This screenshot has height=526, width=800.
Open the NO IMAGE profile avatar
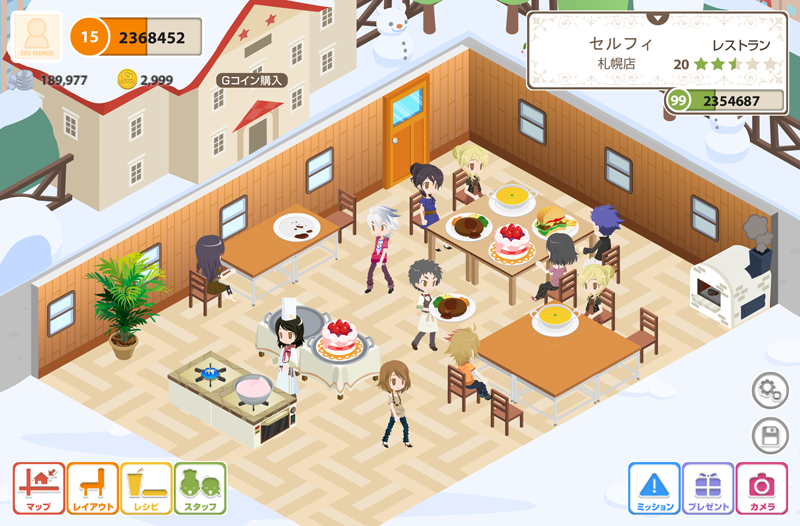37,37
